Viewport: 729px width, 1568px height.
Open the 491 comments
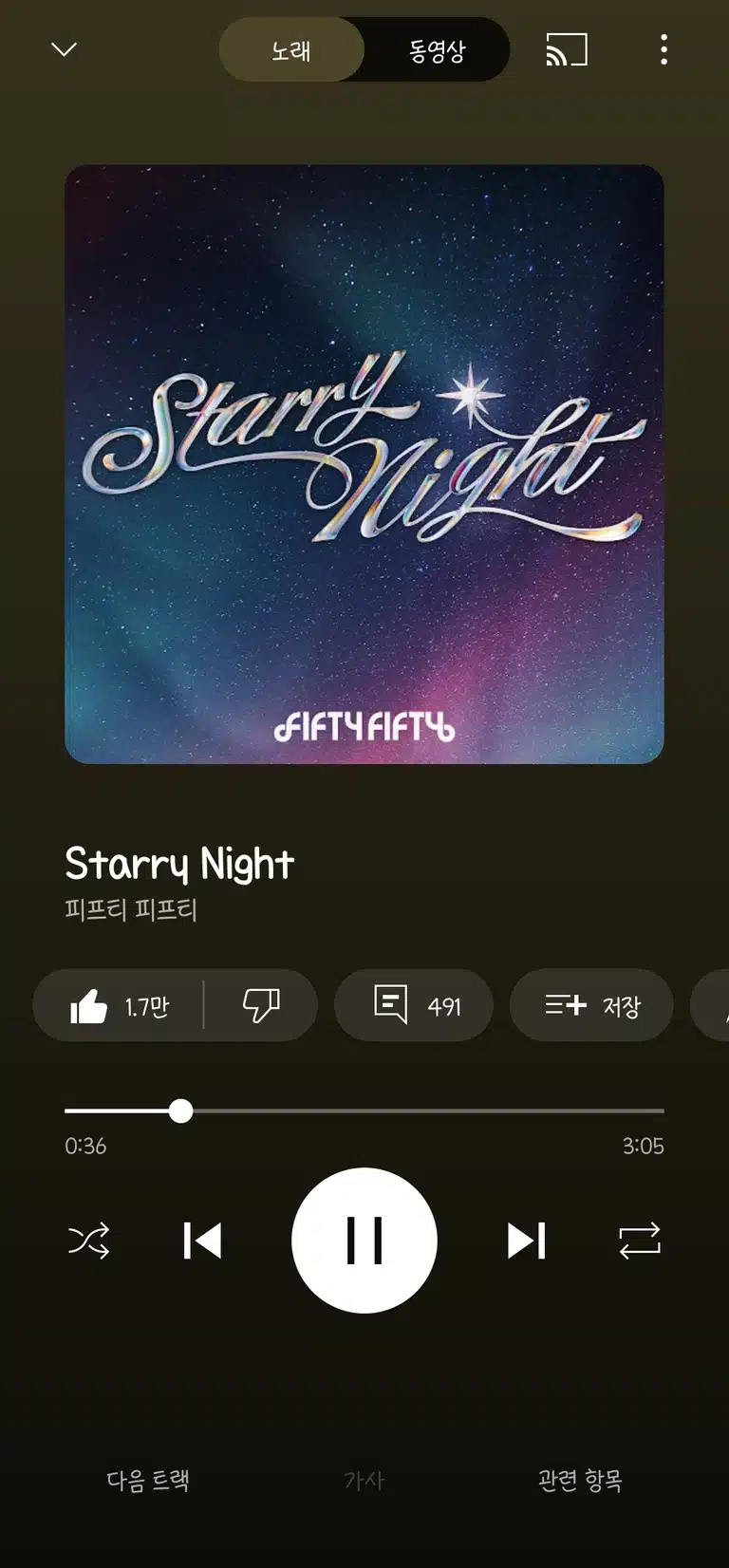pos(414,1005)
